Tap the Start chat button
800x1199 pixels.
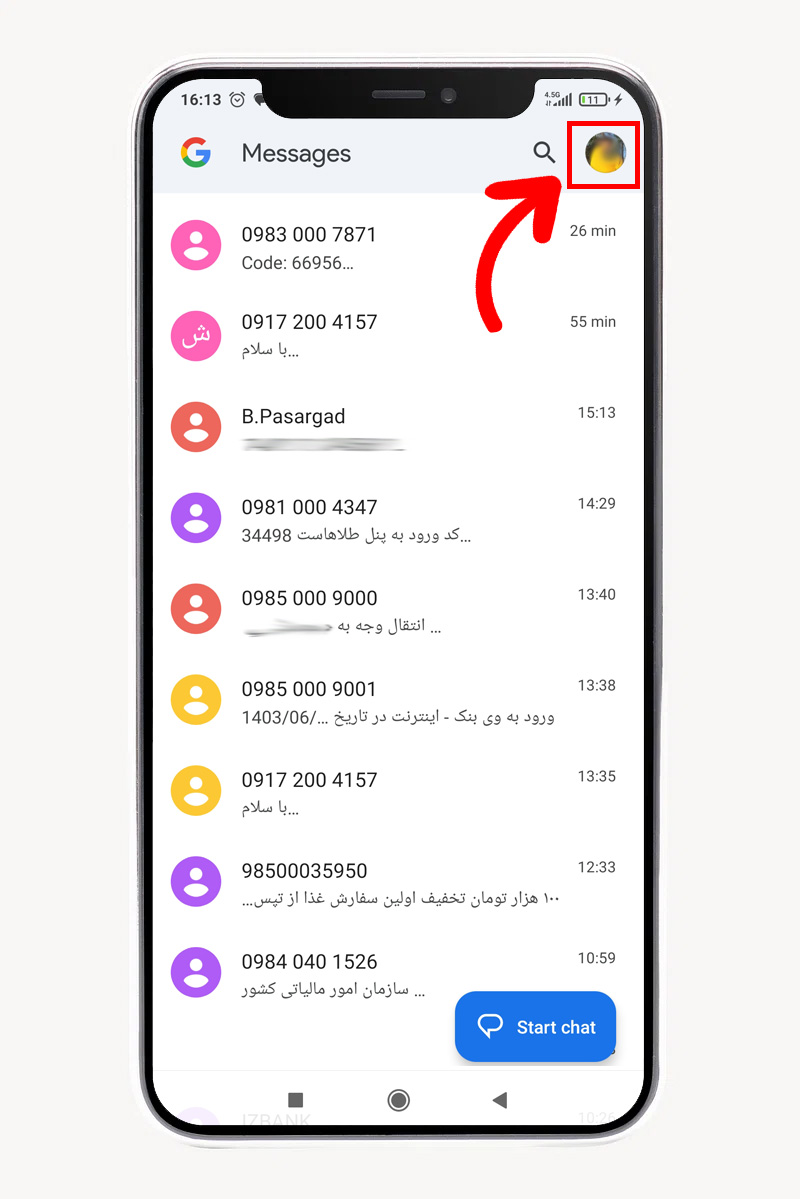point(535,1027)
